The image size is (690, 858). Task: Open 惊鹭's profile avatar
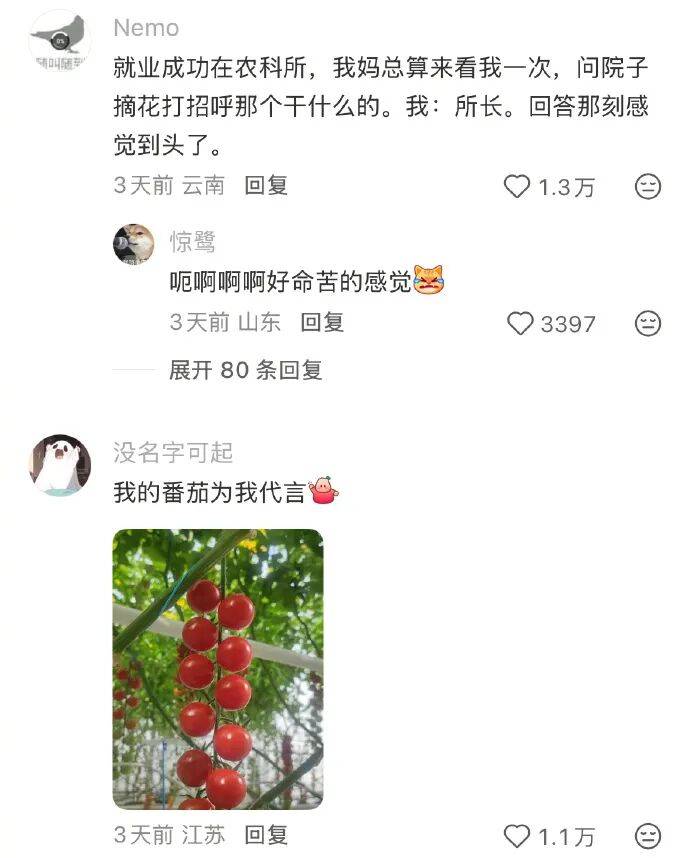pos(133,243)
